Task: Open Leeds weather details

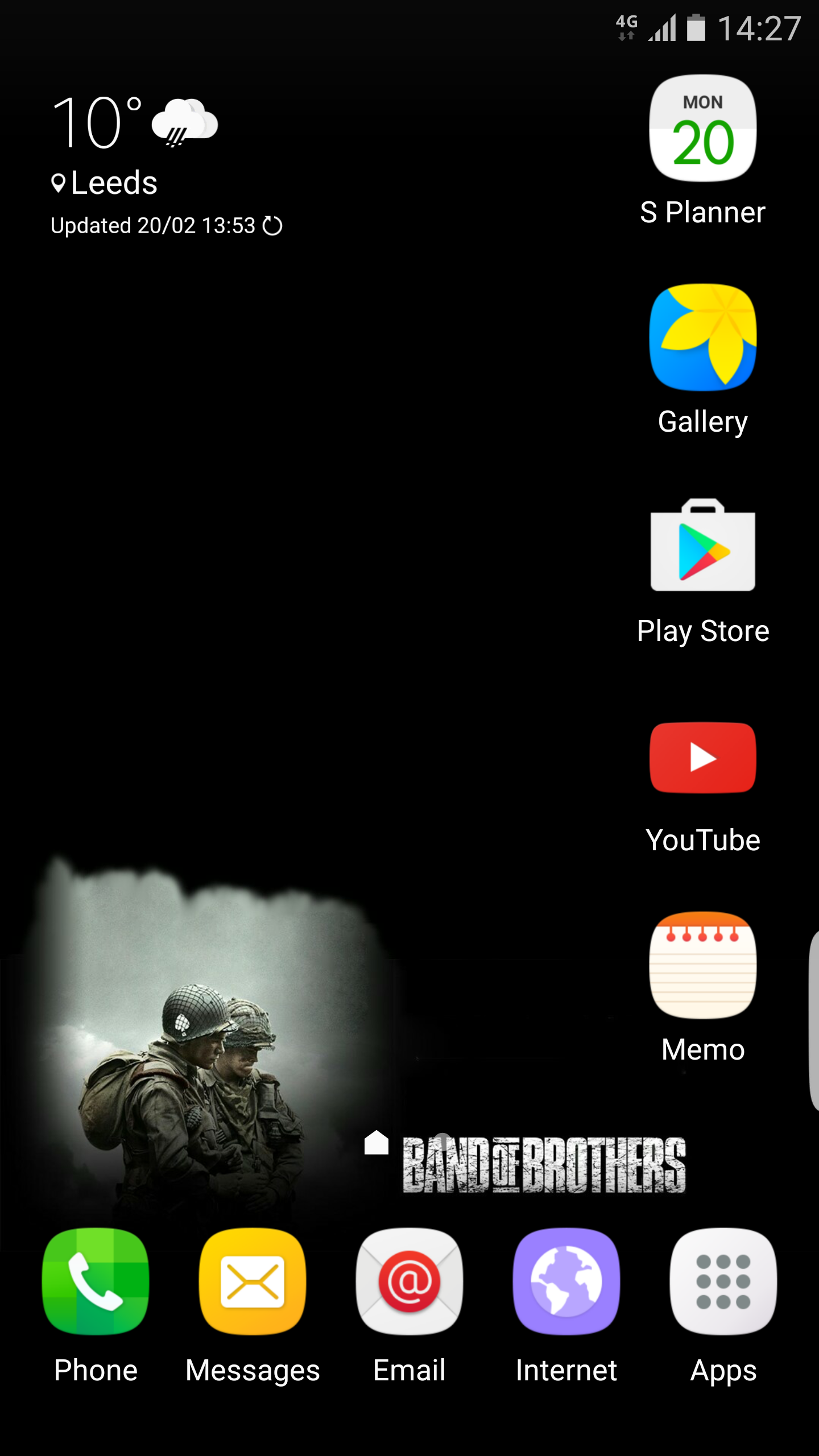Action: [x=114, y=183]
